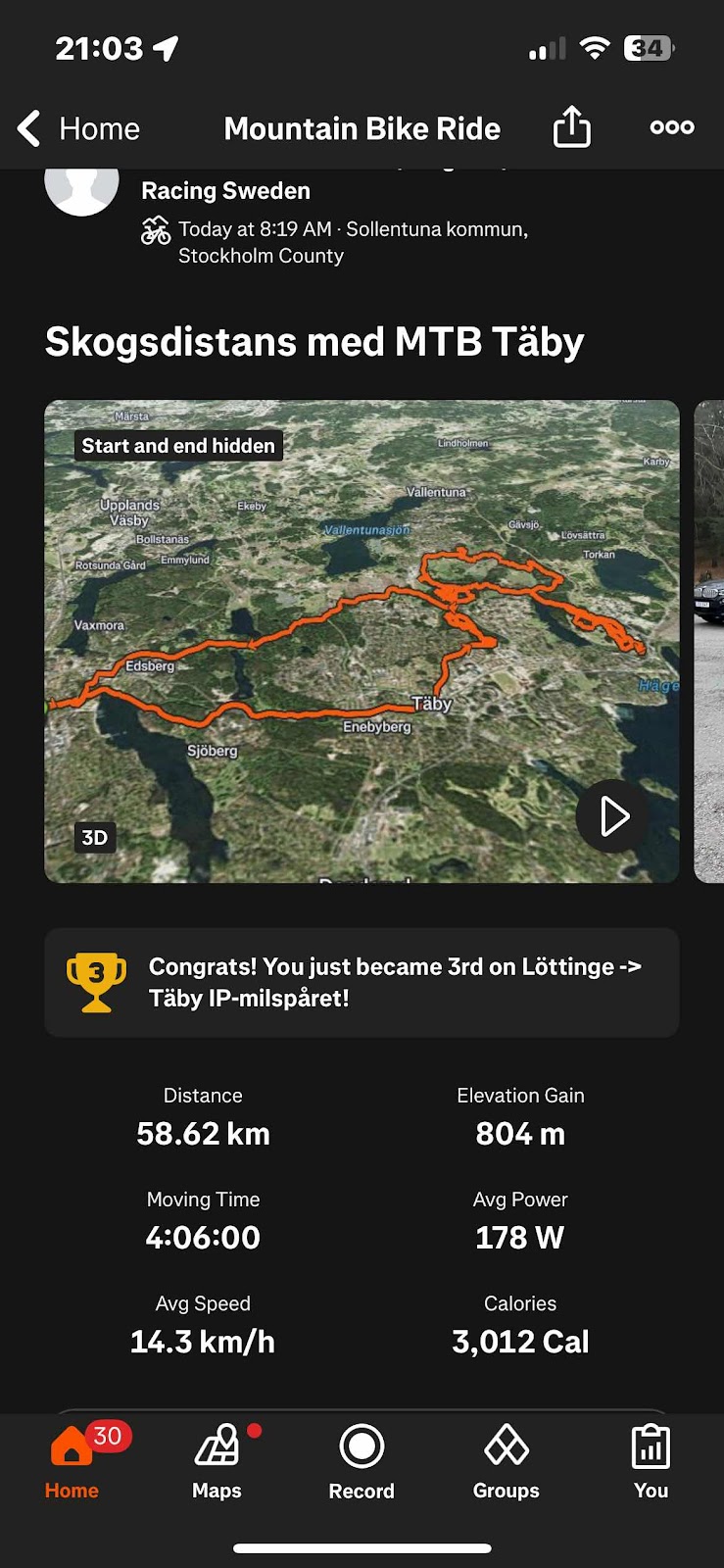724x1568 pixels.
Task: Share this mountain bike ride
Action: pos(571,127)
